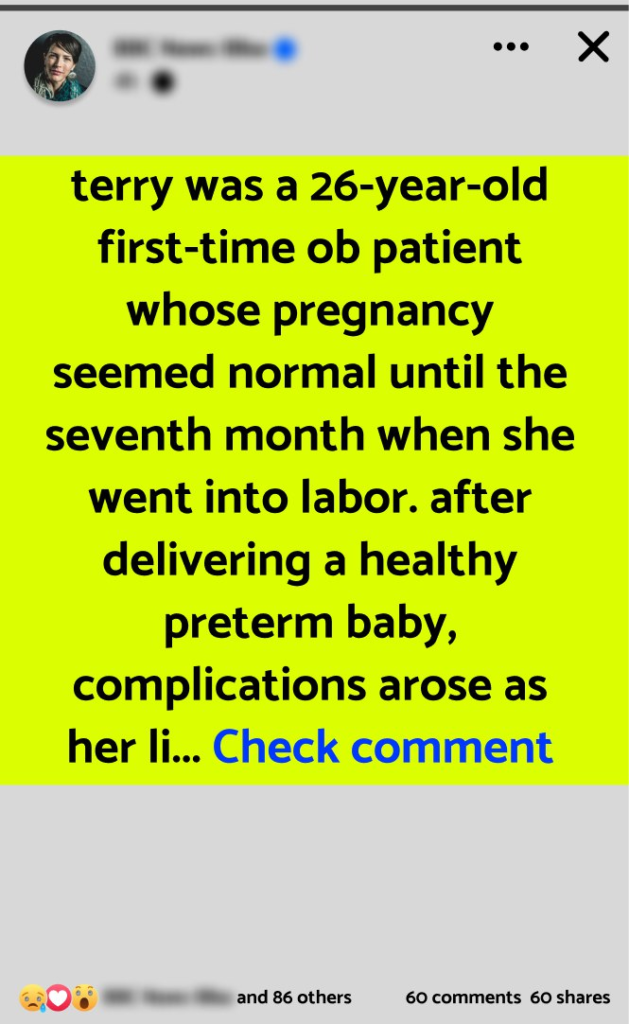
Task: Open the three-dot post options menu
Action: 511,47
